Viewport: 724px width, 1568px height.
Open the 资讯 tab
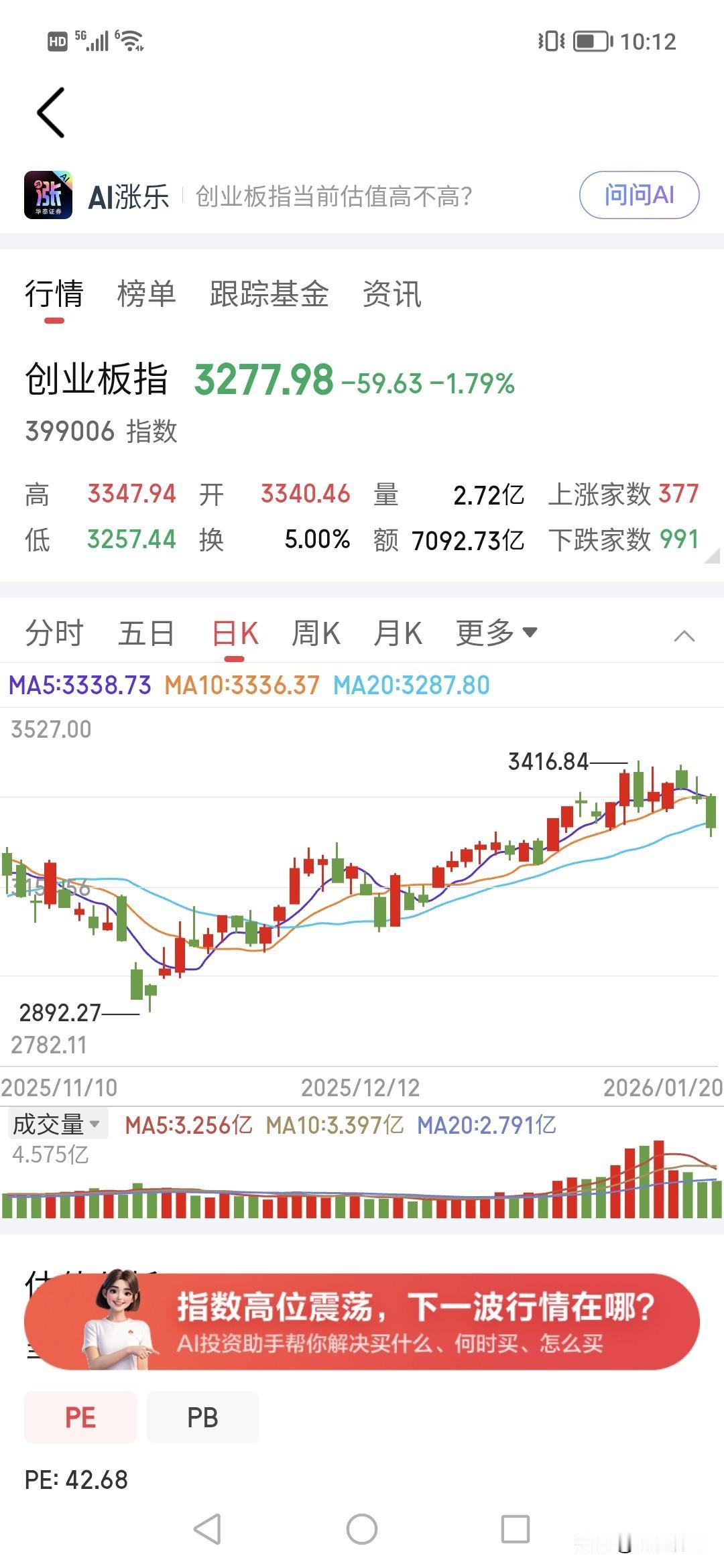(392, 293)
